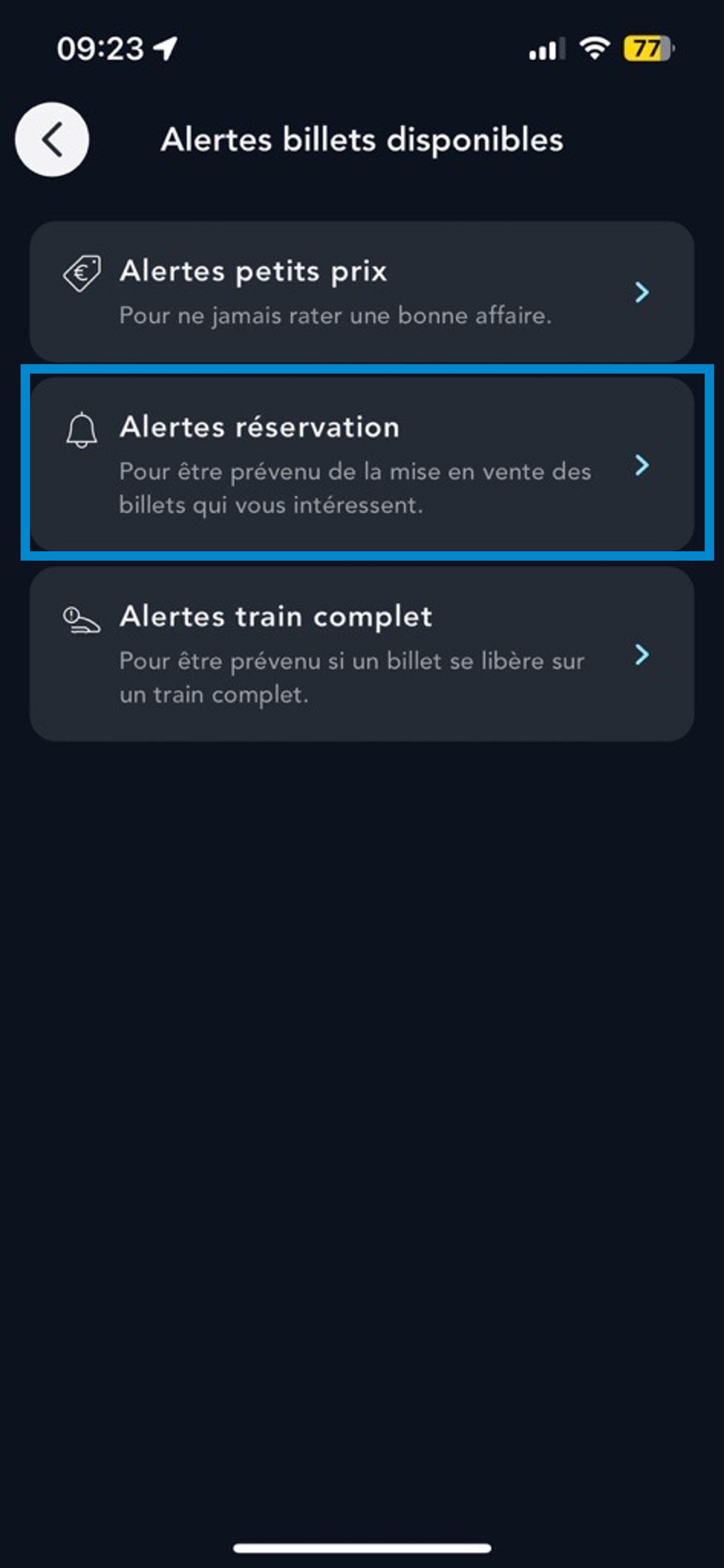Tap the clock showing 09:23
The width and height of the screenshot is (724, 1568).
click(x=98, y=49)
